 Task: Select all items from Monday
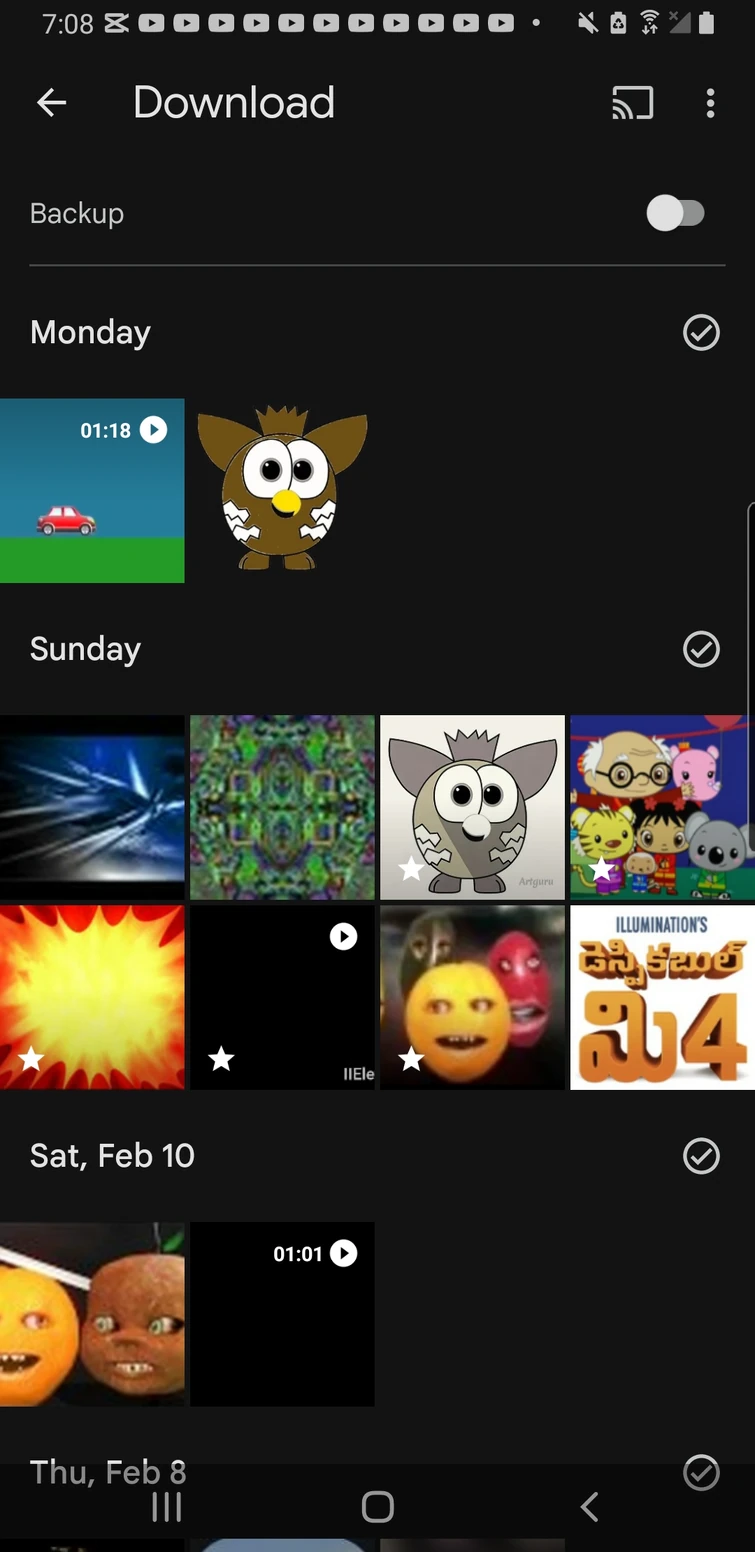point(701,332)
